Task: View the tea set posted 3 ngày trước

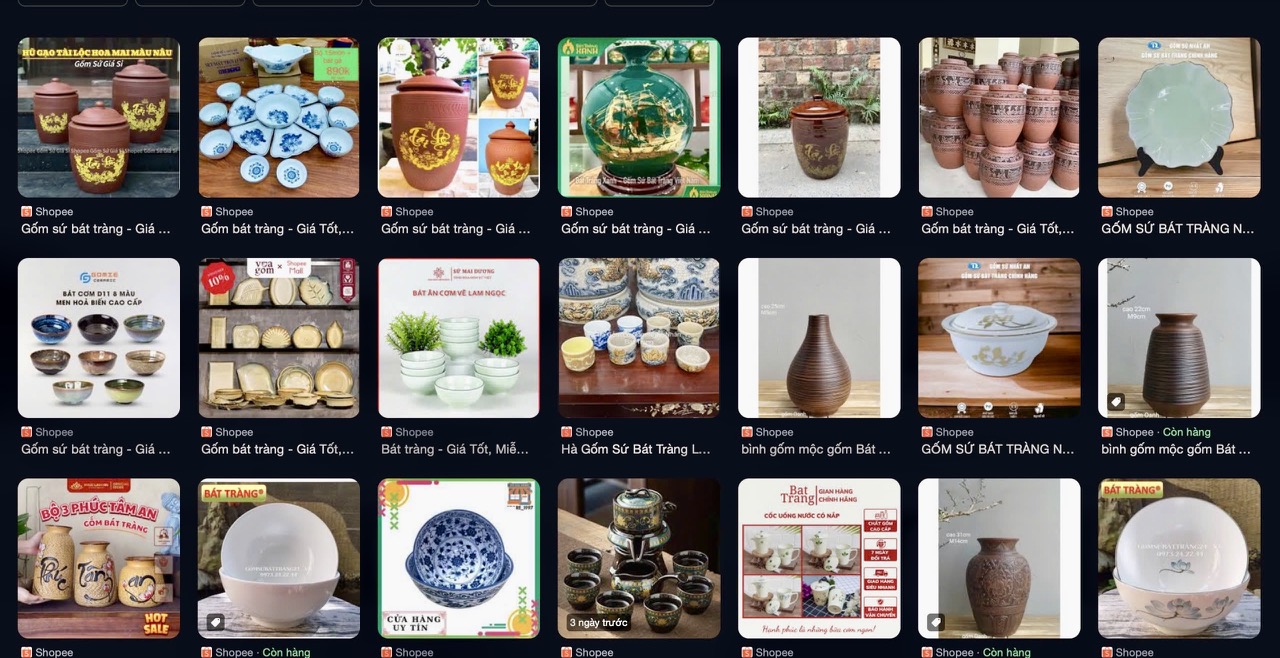Action: click(x=639, y=558)
